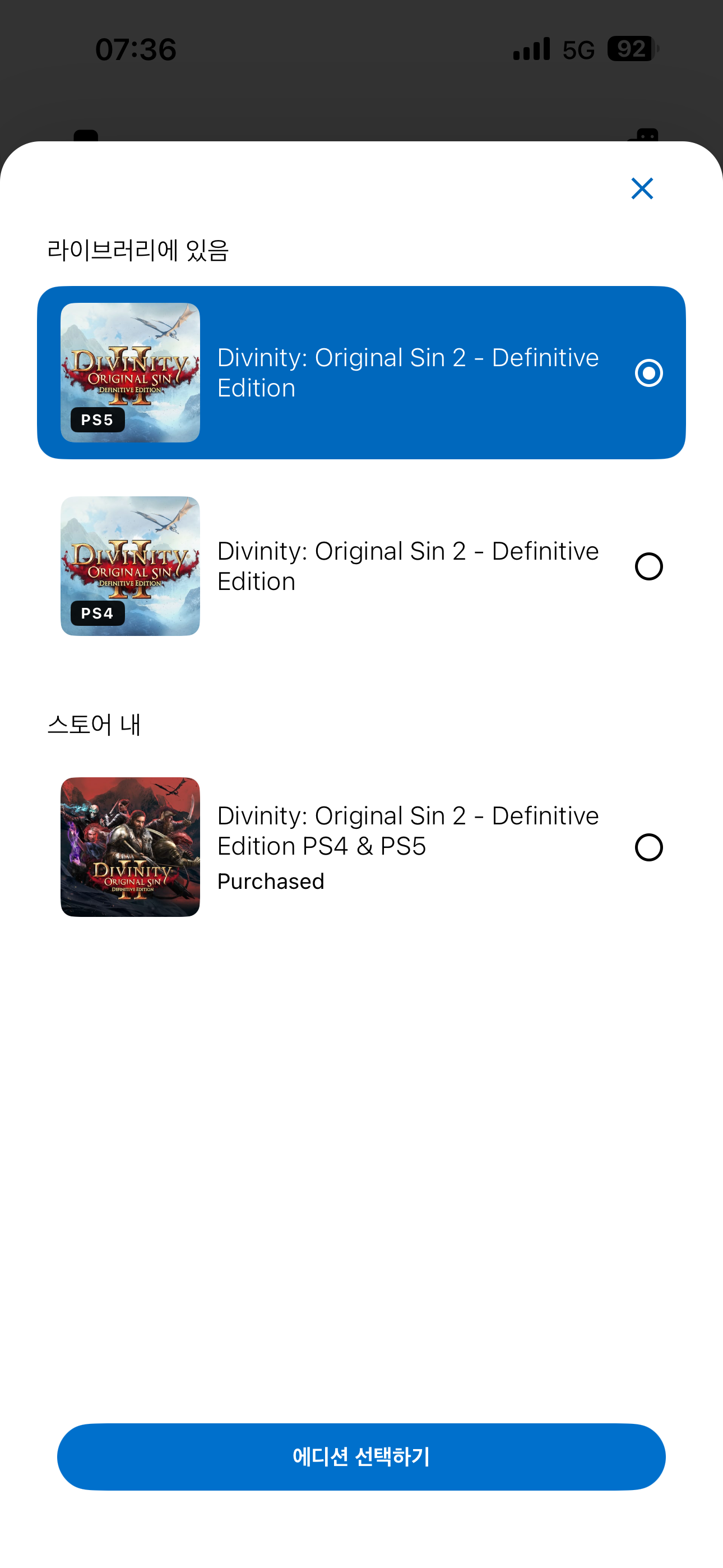
Task: Tap the 에디션 선택하기 button
Action: tap(361, 1456)
